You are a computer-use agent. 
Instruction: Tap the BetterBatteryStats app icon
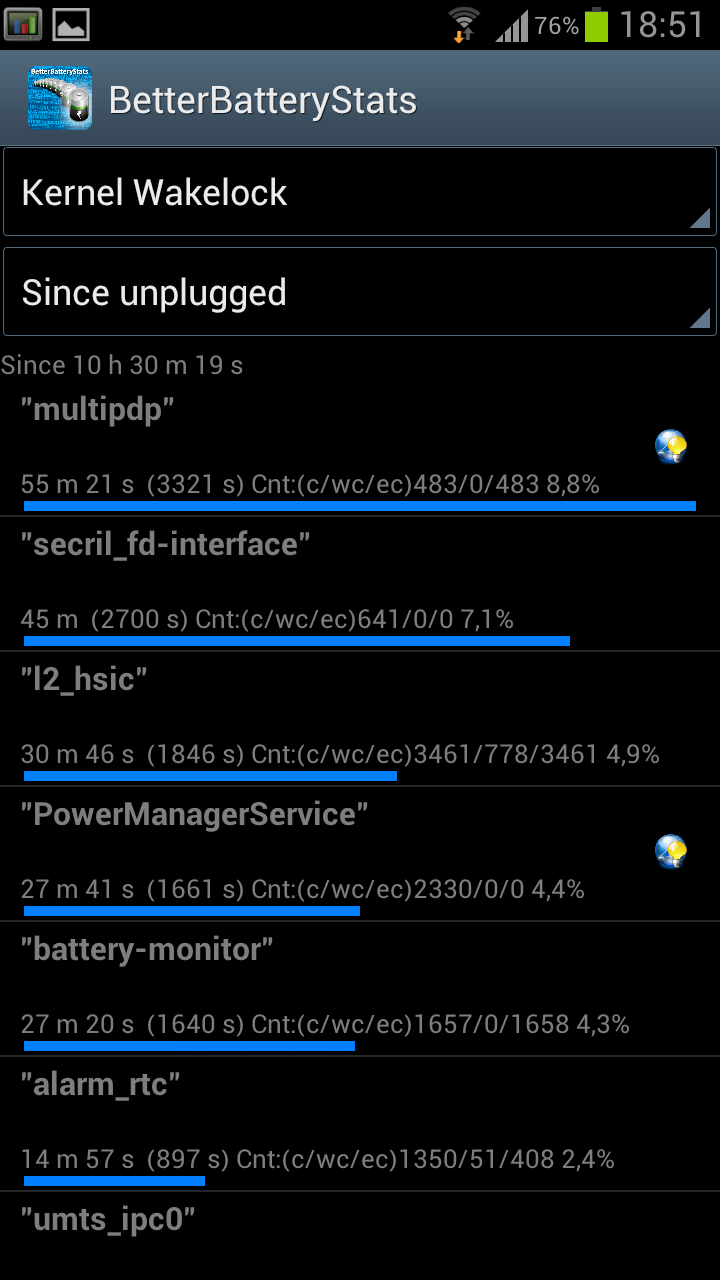click(60, 98)
